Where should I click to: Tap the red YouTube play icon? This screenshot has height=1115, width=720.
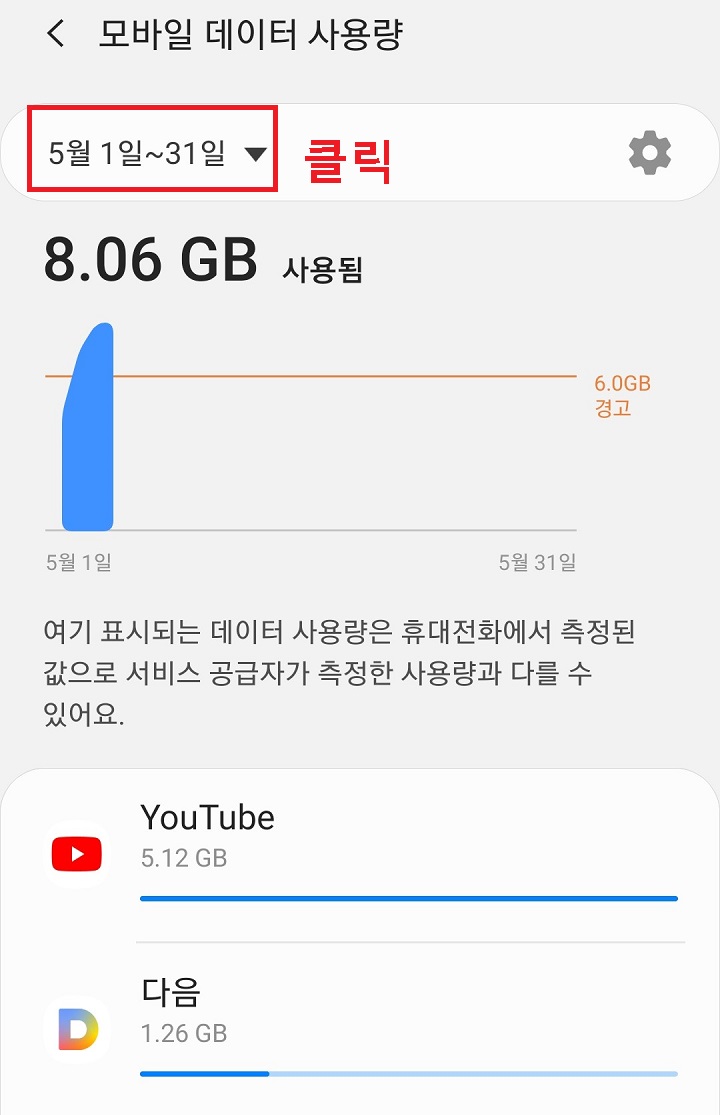76,853
